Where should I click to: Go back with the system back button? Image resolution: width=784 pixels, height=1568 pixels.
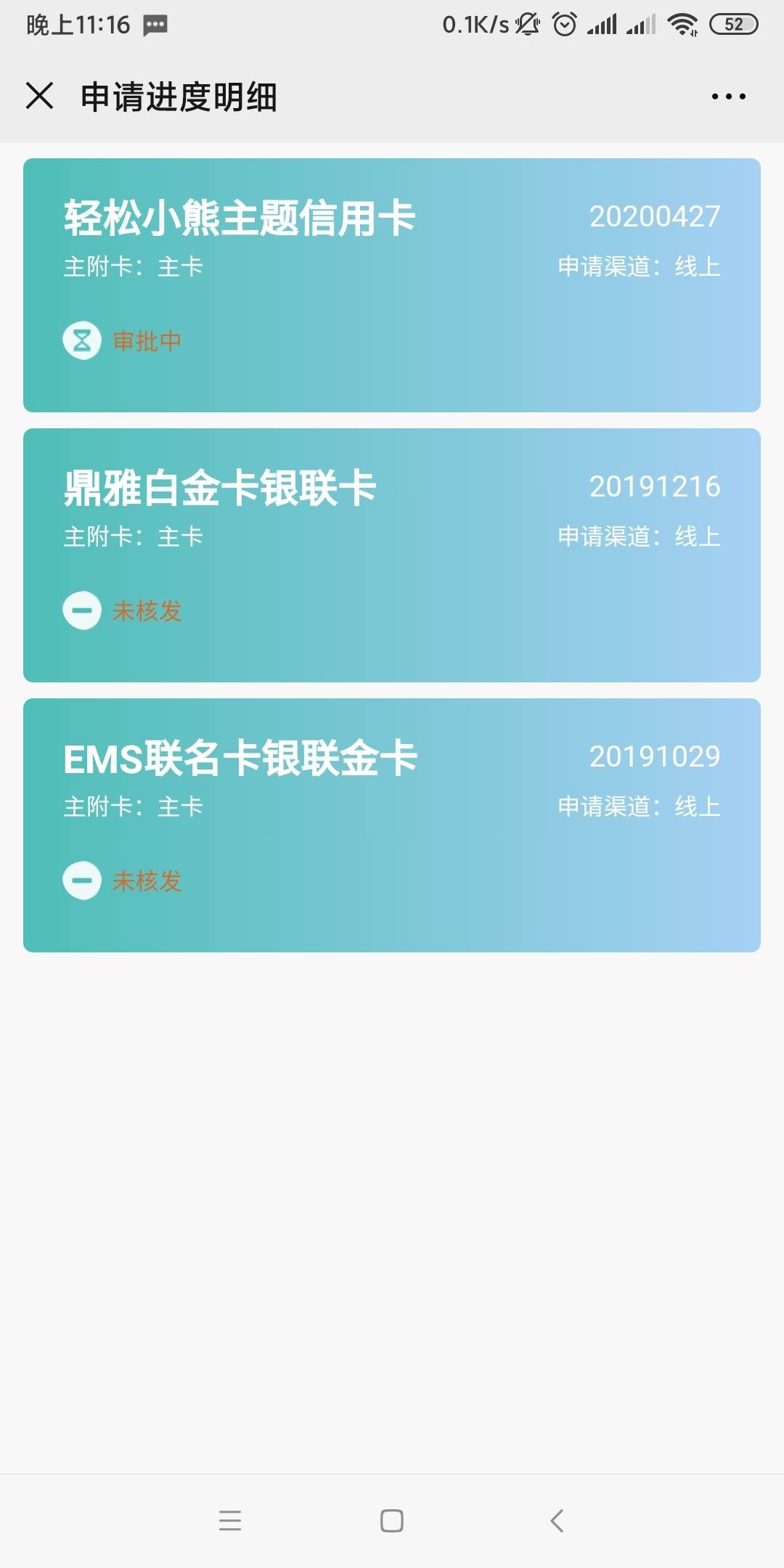[557, 1520]
